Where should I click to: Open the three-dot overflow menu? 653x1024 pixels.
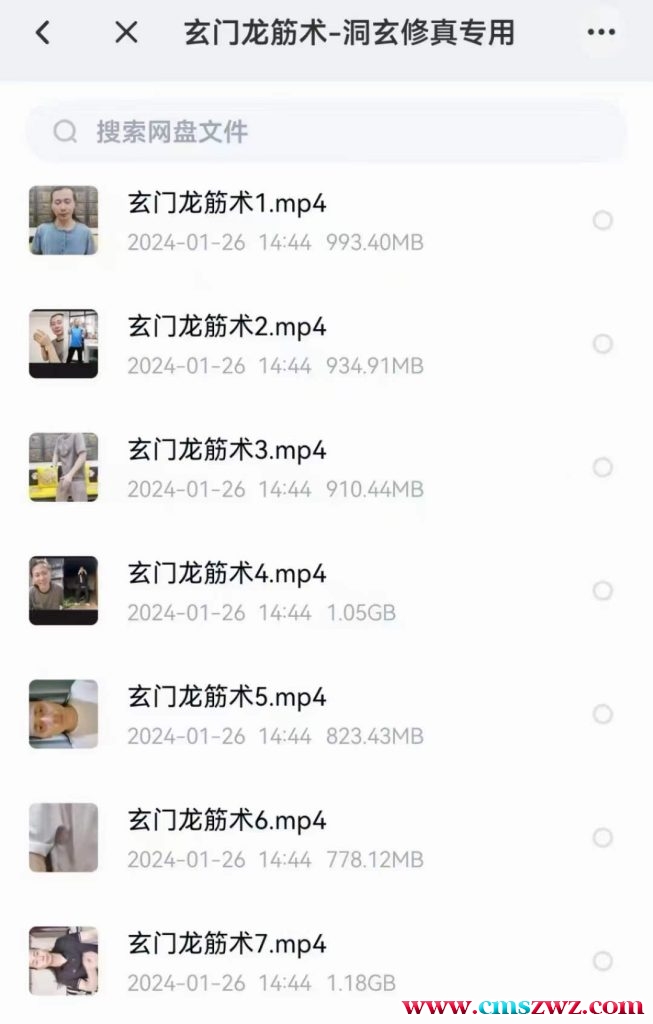click(601, 33)
